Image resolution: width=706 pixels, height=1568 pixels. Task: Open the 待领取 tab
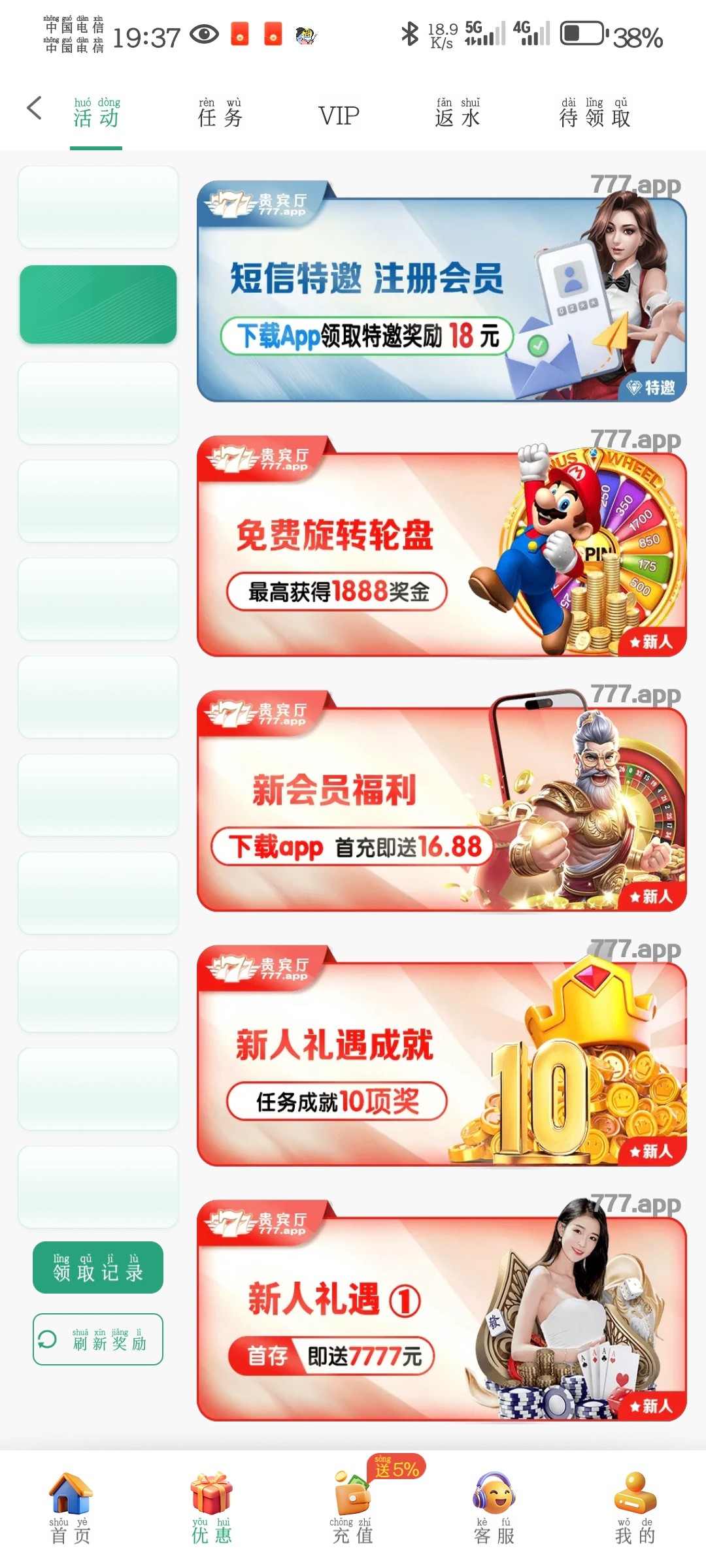pos(595,114)
